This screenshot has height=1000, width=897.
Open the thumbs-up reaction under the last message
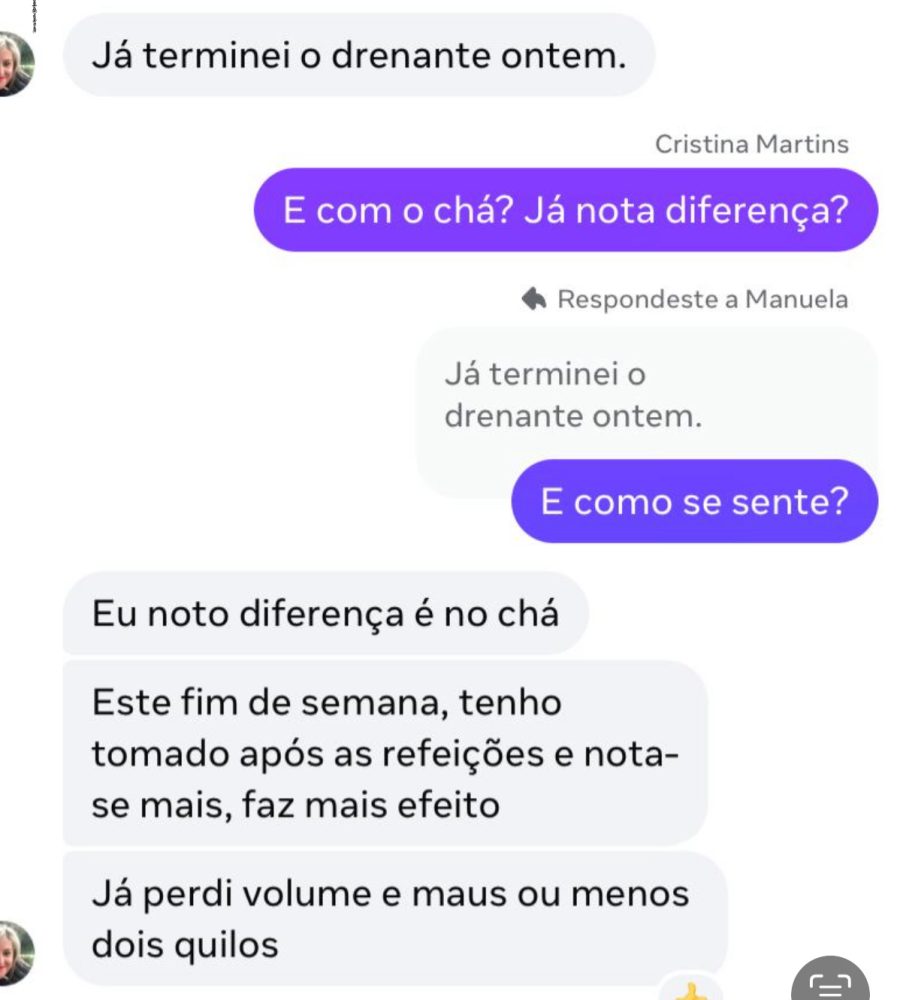click(x=690, y=990)
